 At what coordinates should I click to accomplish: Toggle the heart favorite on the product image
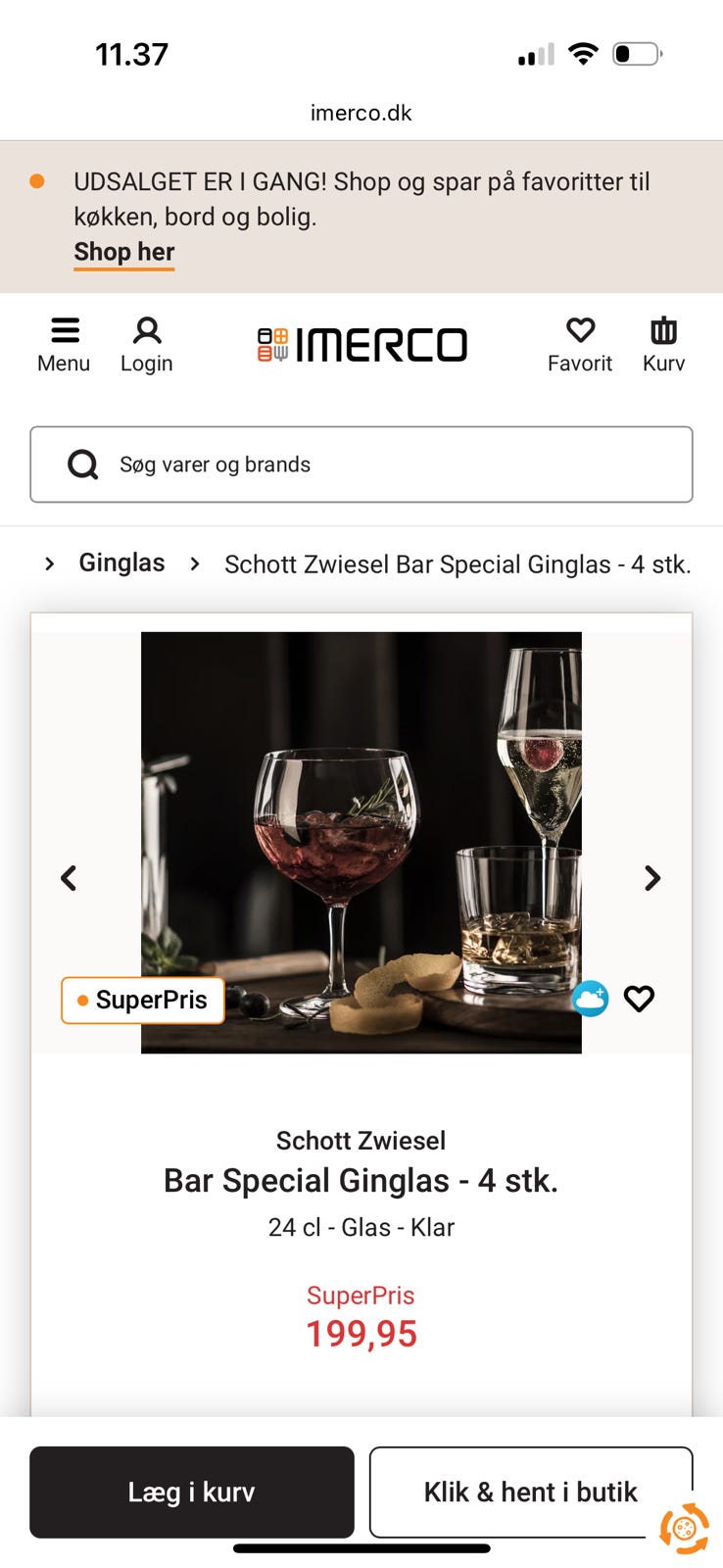[639, 999]
